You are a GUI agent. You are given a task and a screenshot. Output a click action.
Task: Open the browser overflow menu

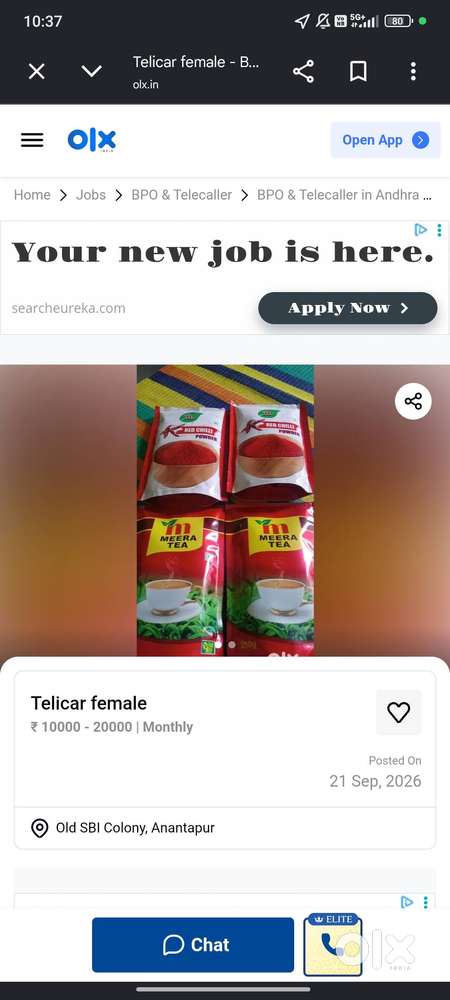point(413,71)
